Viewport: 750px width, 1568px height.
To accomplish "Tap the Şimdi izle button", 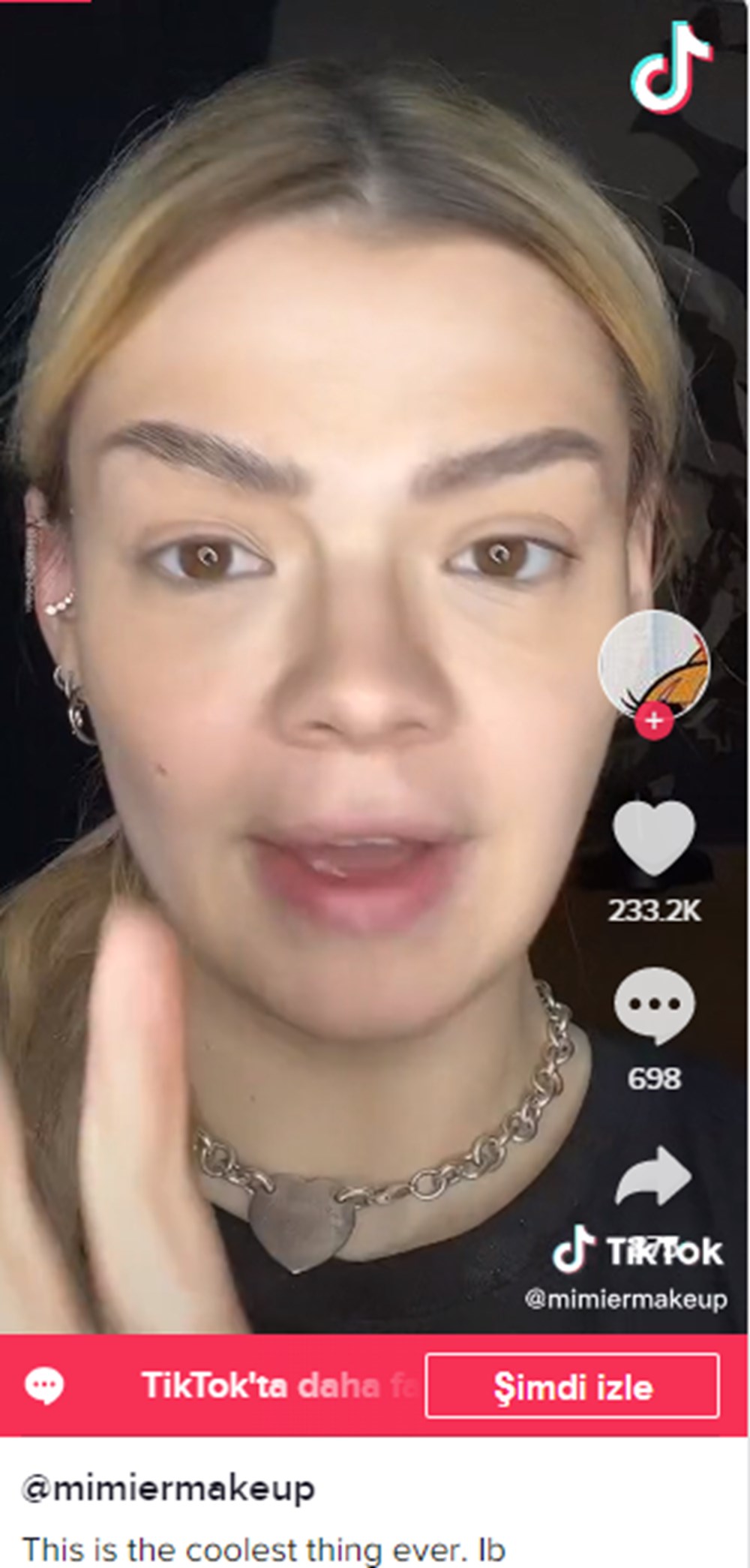I will [572, 1386].
